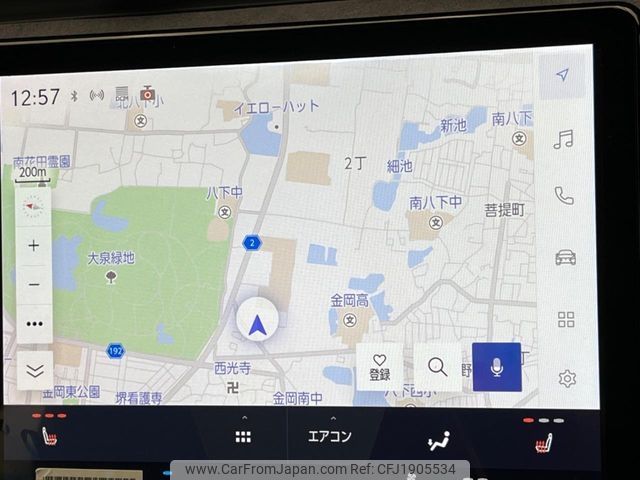Viewport: 640px width, 480px height.
Task: Open the エアコン climate panel
Action: (329, 435)
